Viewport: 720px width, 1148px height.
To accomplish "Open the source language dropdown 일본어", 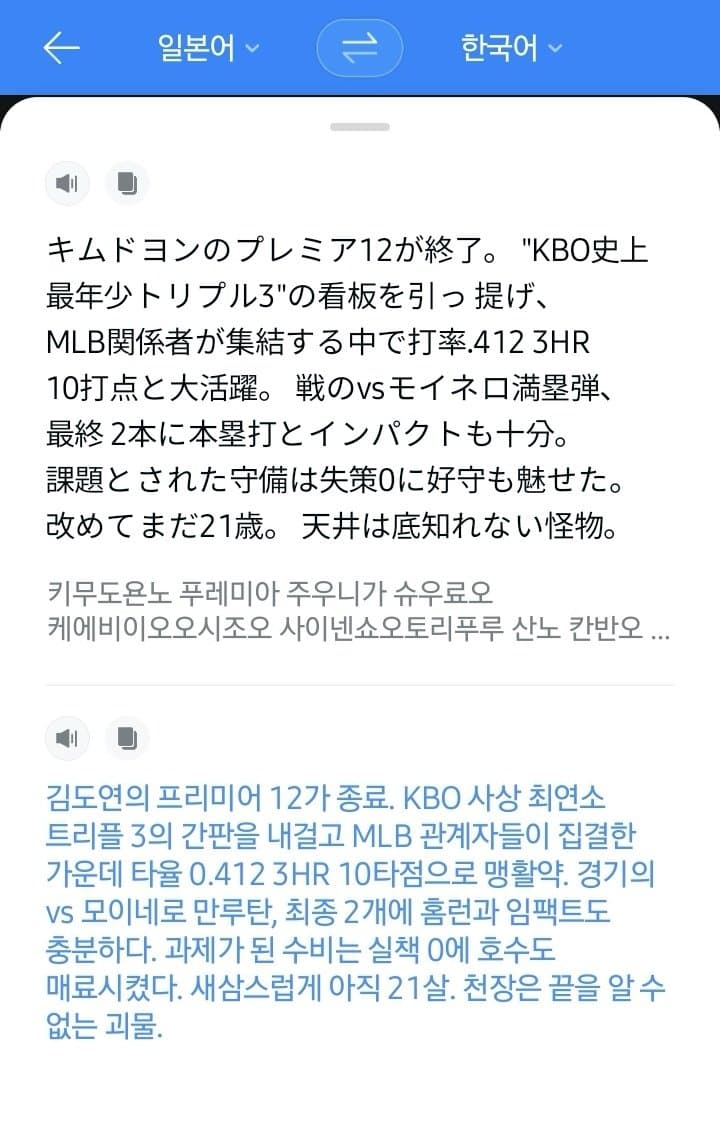I will point(208,48).
